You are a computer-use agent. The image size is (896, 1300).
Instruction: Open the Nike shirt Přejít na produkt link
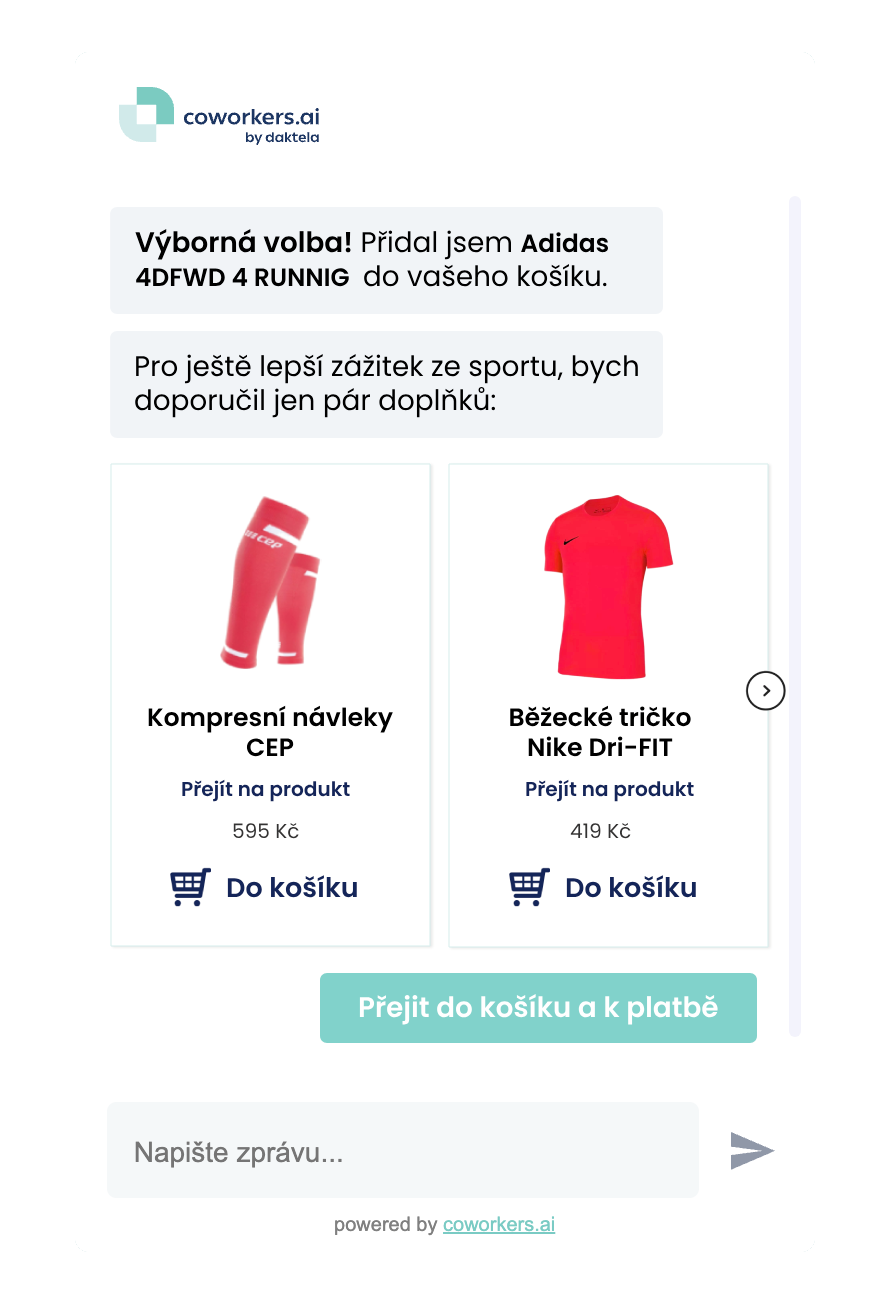coord(609,789)
